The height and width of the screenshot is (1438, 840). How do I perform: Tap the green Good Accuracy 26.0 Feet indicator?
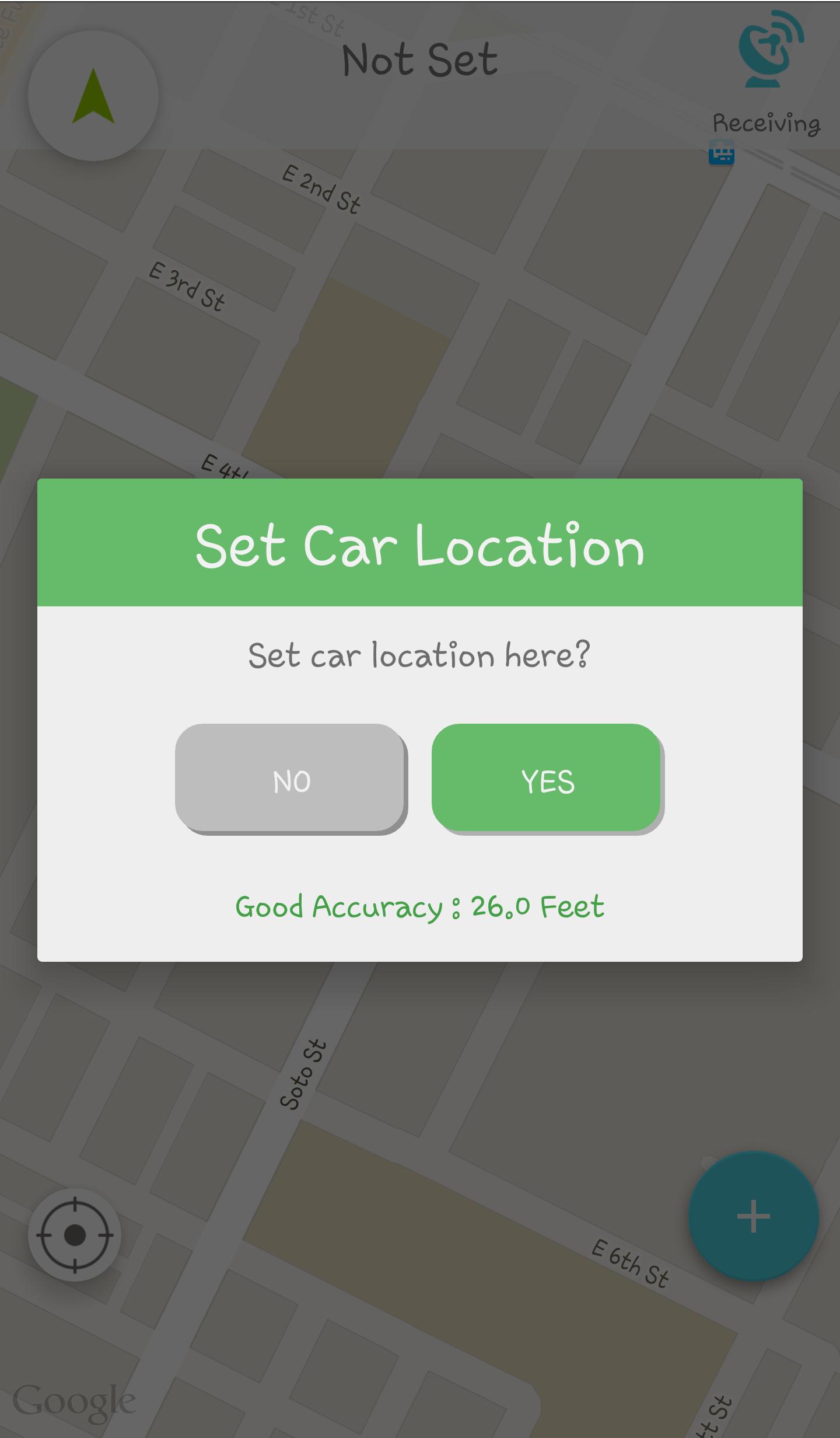[x=419, y=906]
